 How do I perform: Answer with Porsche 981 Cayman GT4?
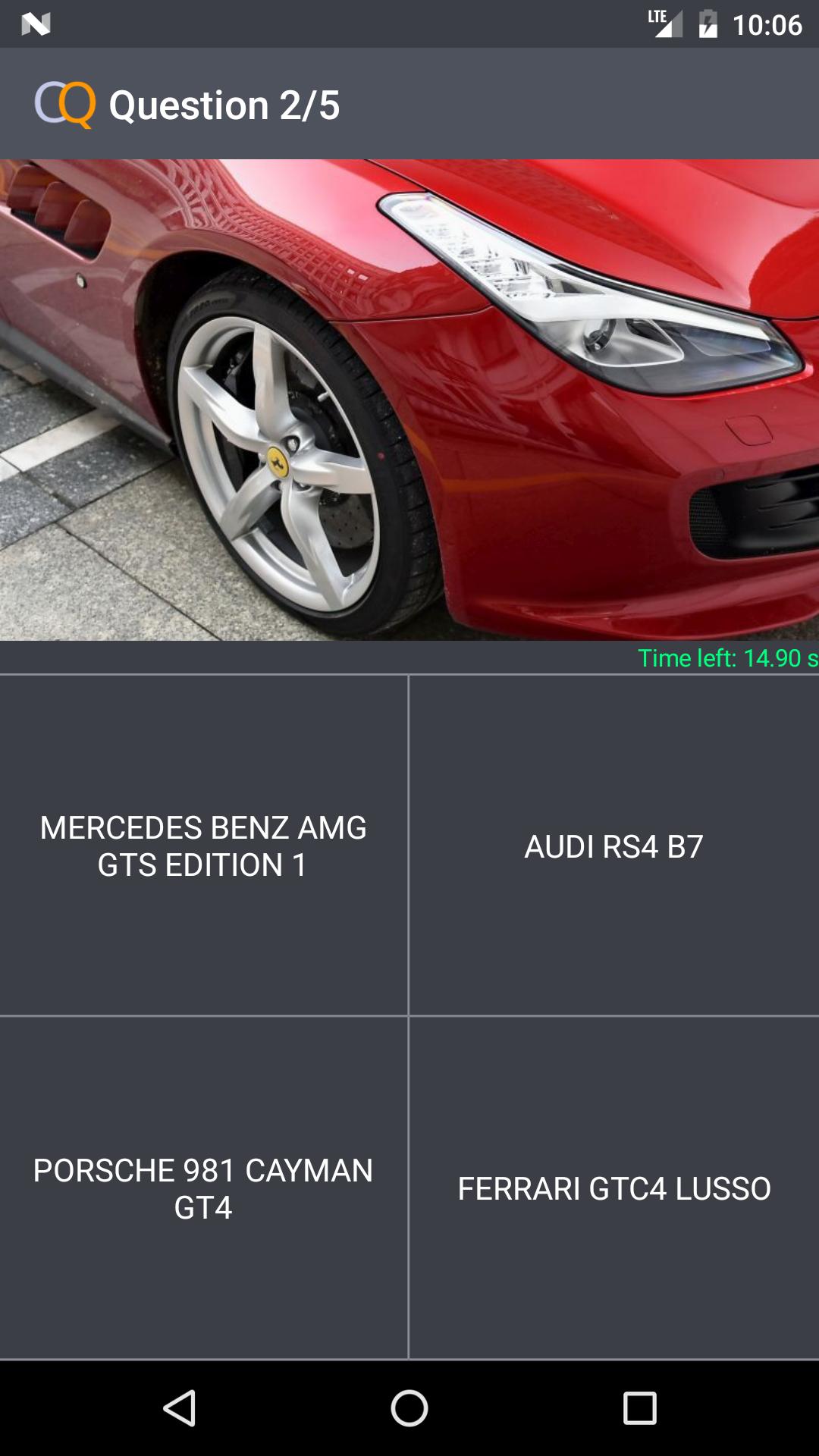203,1188
